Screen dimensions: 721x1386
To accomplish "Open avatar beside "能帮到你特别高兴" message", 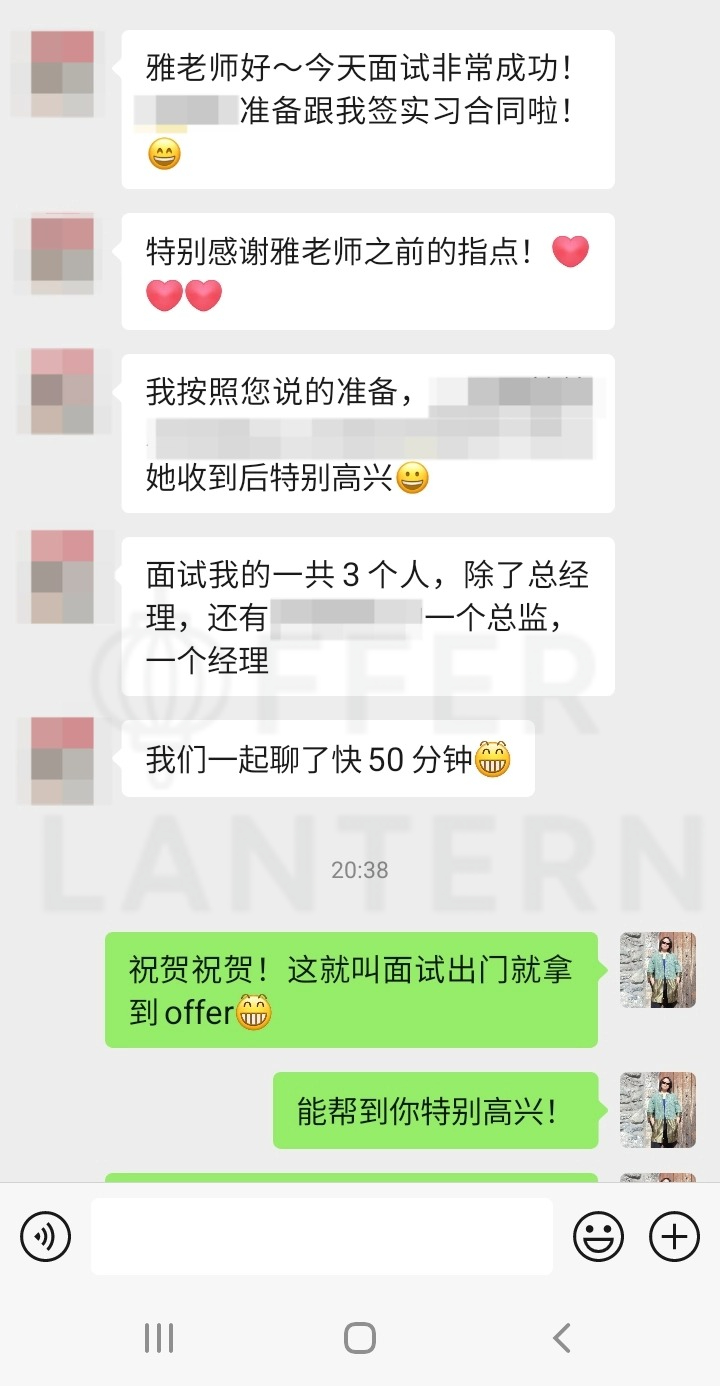I will [x=658, y=1110].
